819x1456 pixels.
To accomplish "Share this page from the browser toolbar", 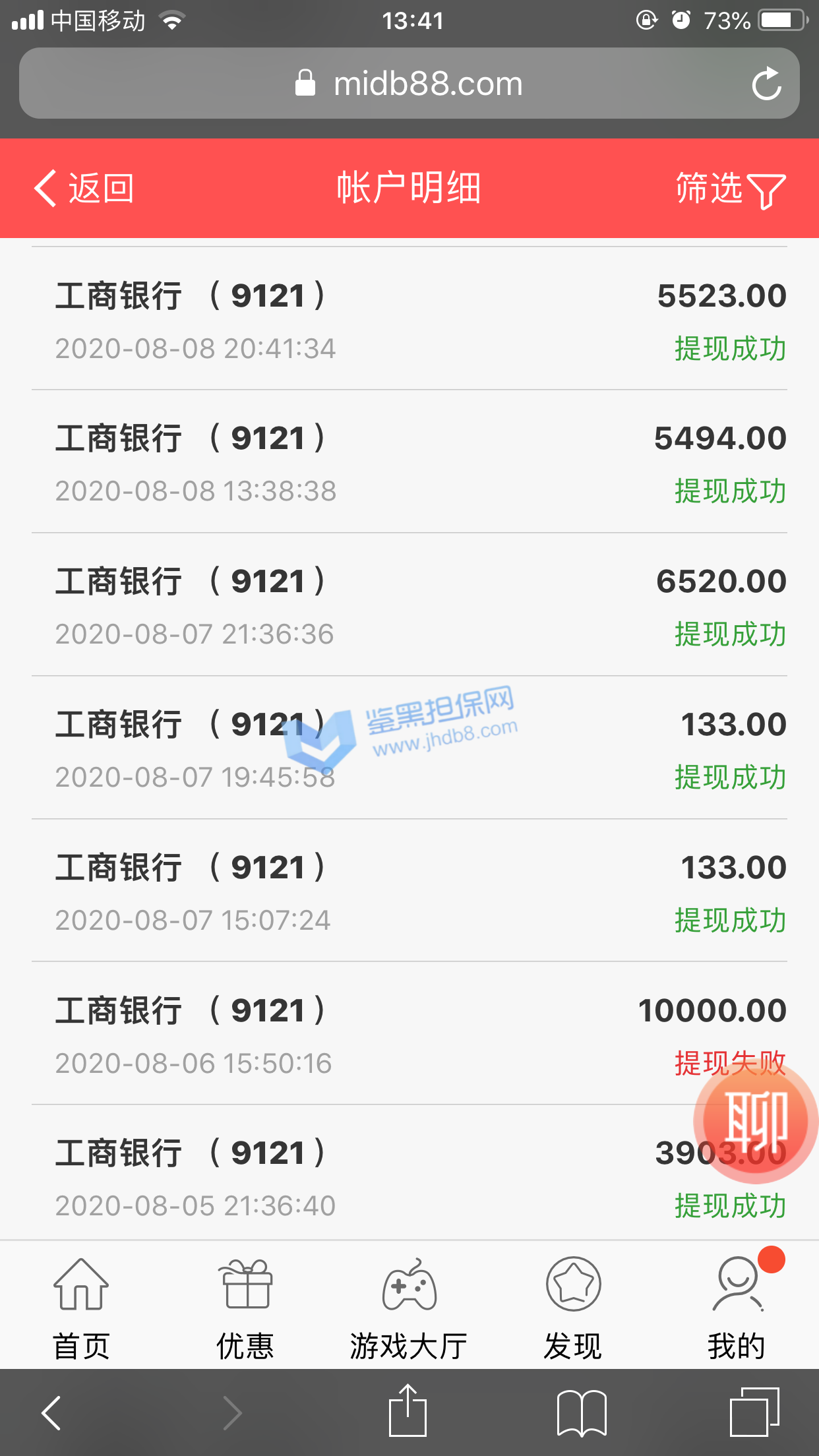I will tap(408, 1410).
